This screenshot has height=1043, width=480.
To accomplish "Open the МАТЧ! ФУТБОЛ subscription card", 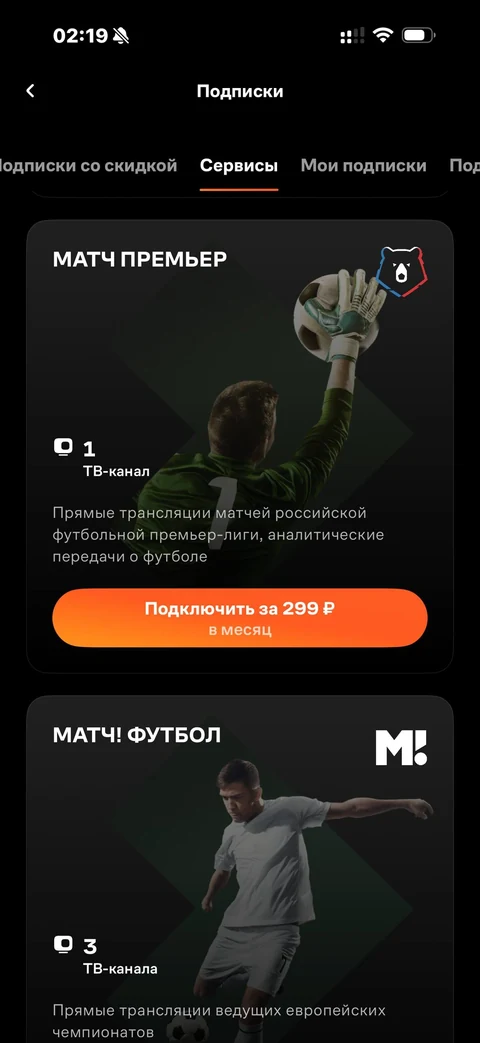I will click(x=240, y=869).
